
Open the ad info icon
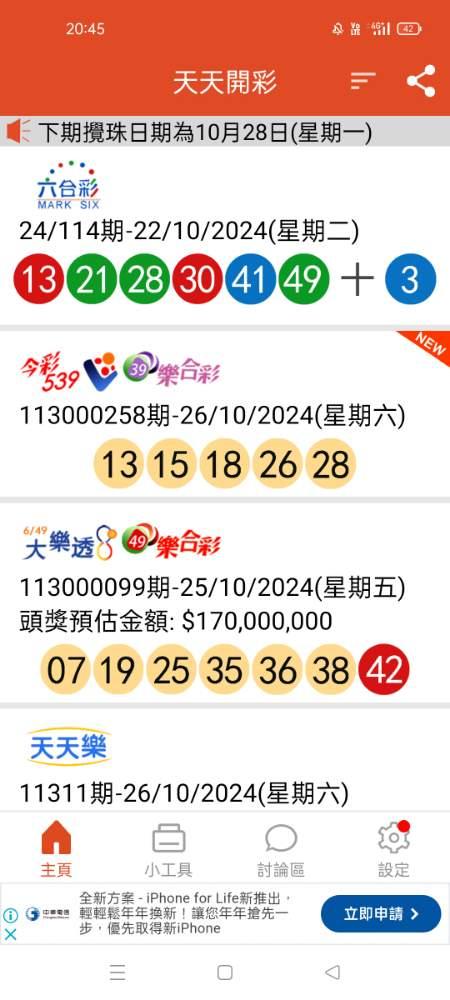(x=10, y=915)
